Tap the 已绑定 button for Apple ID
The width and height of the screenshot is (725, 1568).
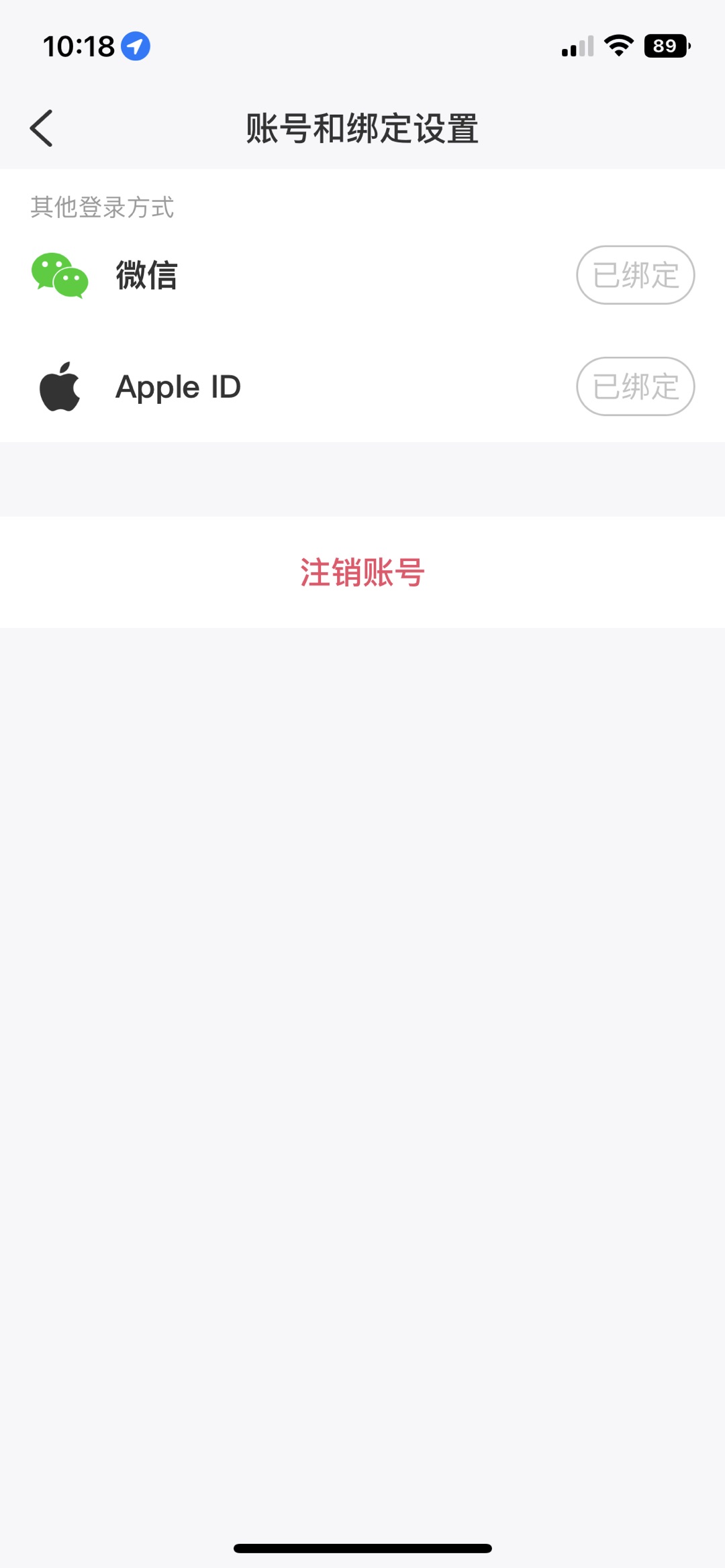pos(635,386)
